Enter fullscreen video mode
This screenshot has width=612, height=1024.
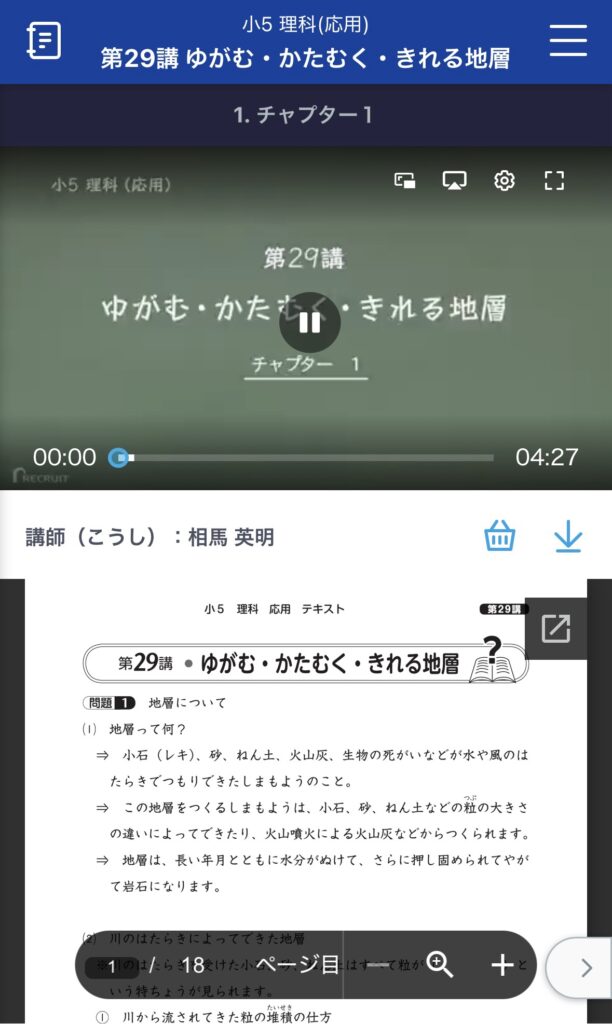coord(554,181)
